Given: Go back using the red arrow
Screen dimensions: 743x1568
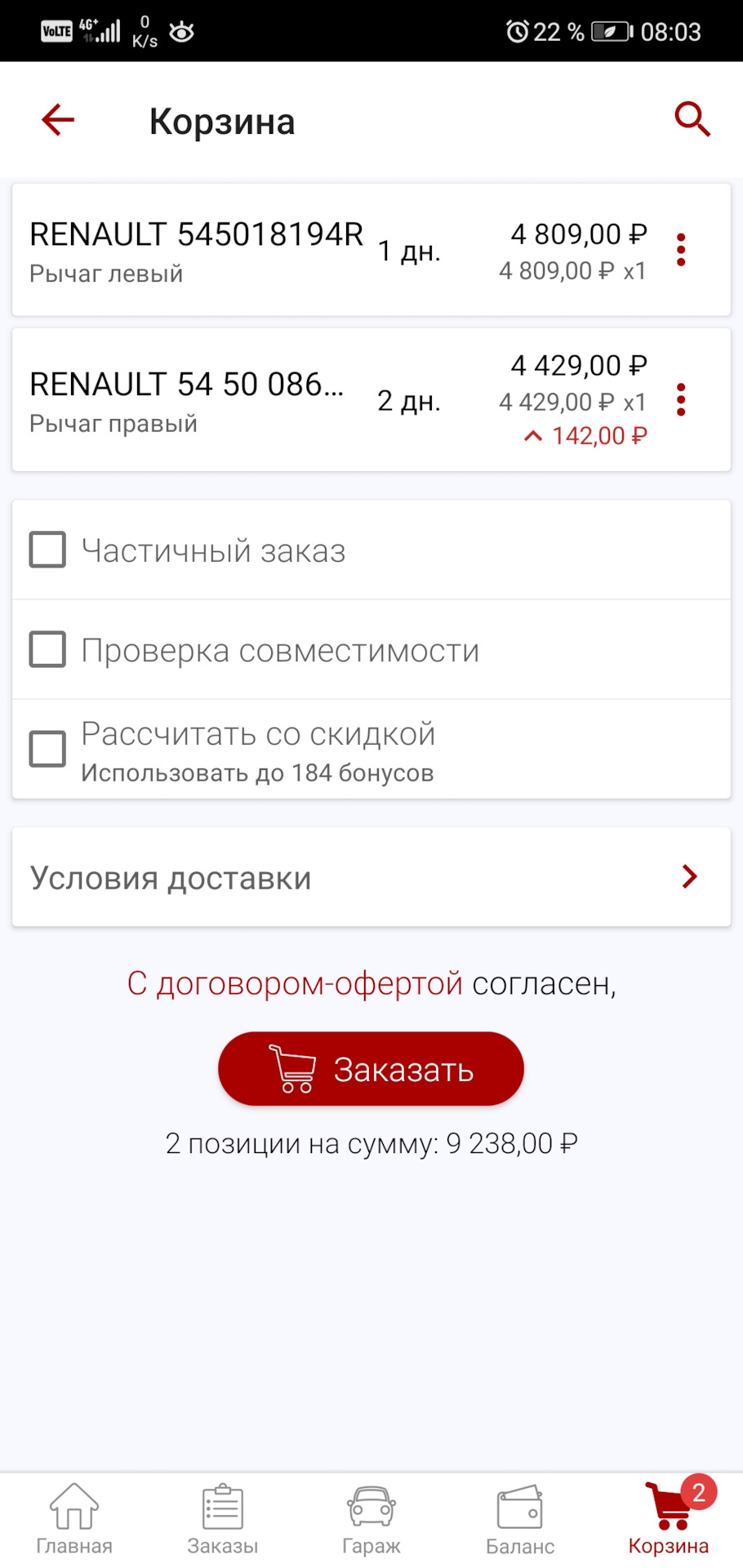Looking at the screenshot, I should pos(58,120).
